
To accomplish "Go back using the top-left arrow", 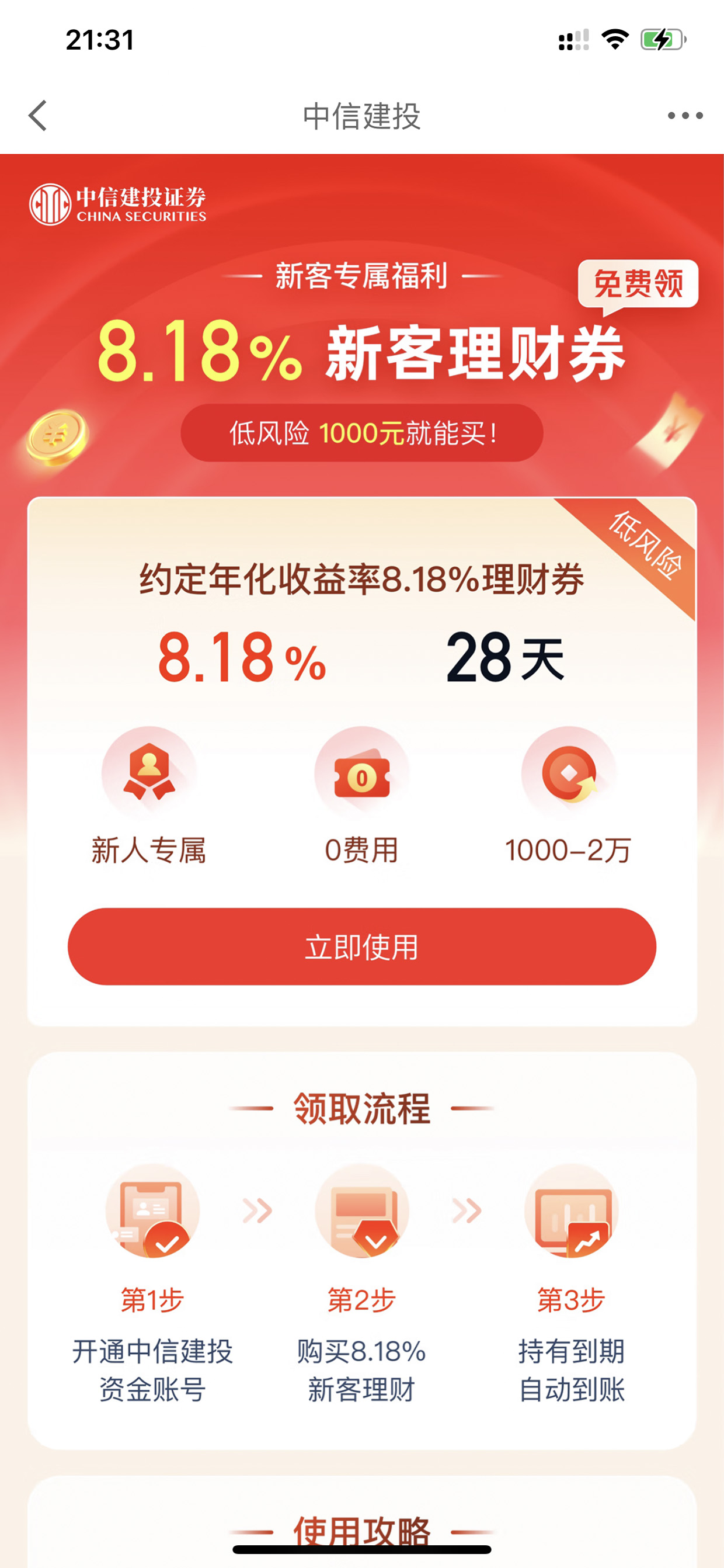I will [x=38, y=116].
